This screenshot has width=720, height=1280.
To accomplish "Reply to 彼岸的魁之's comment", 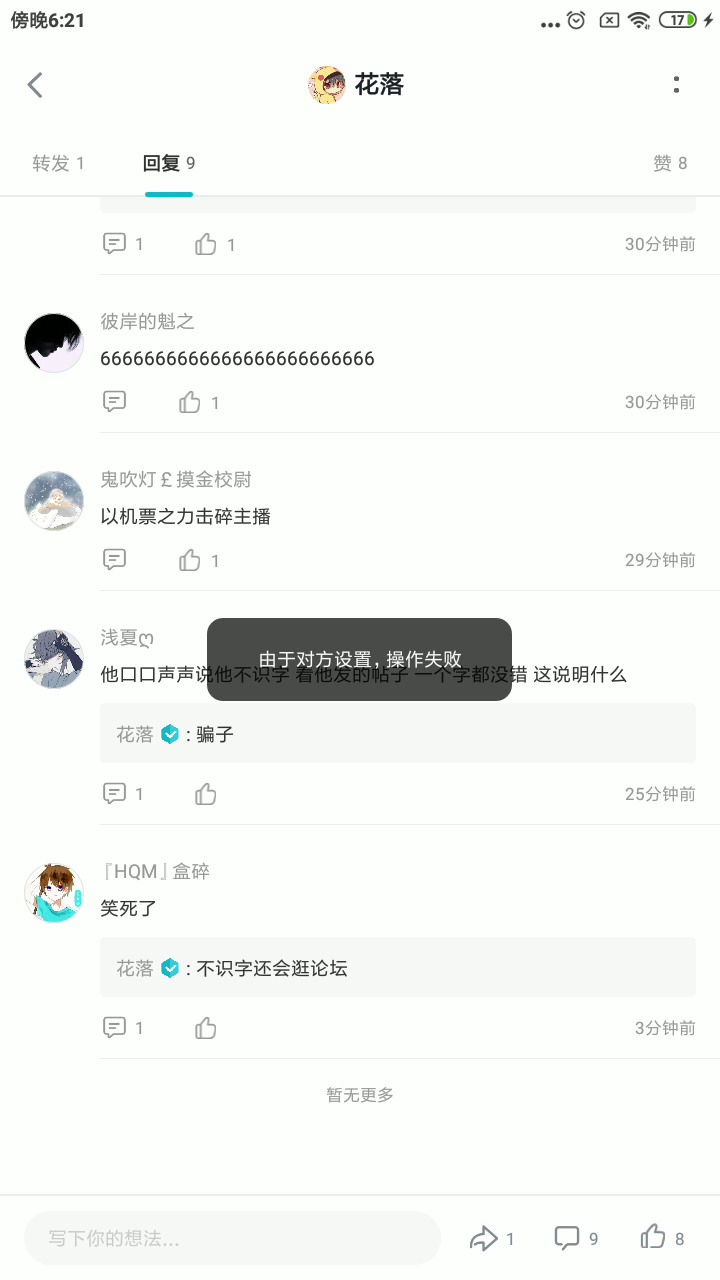I will coord(115,402).
